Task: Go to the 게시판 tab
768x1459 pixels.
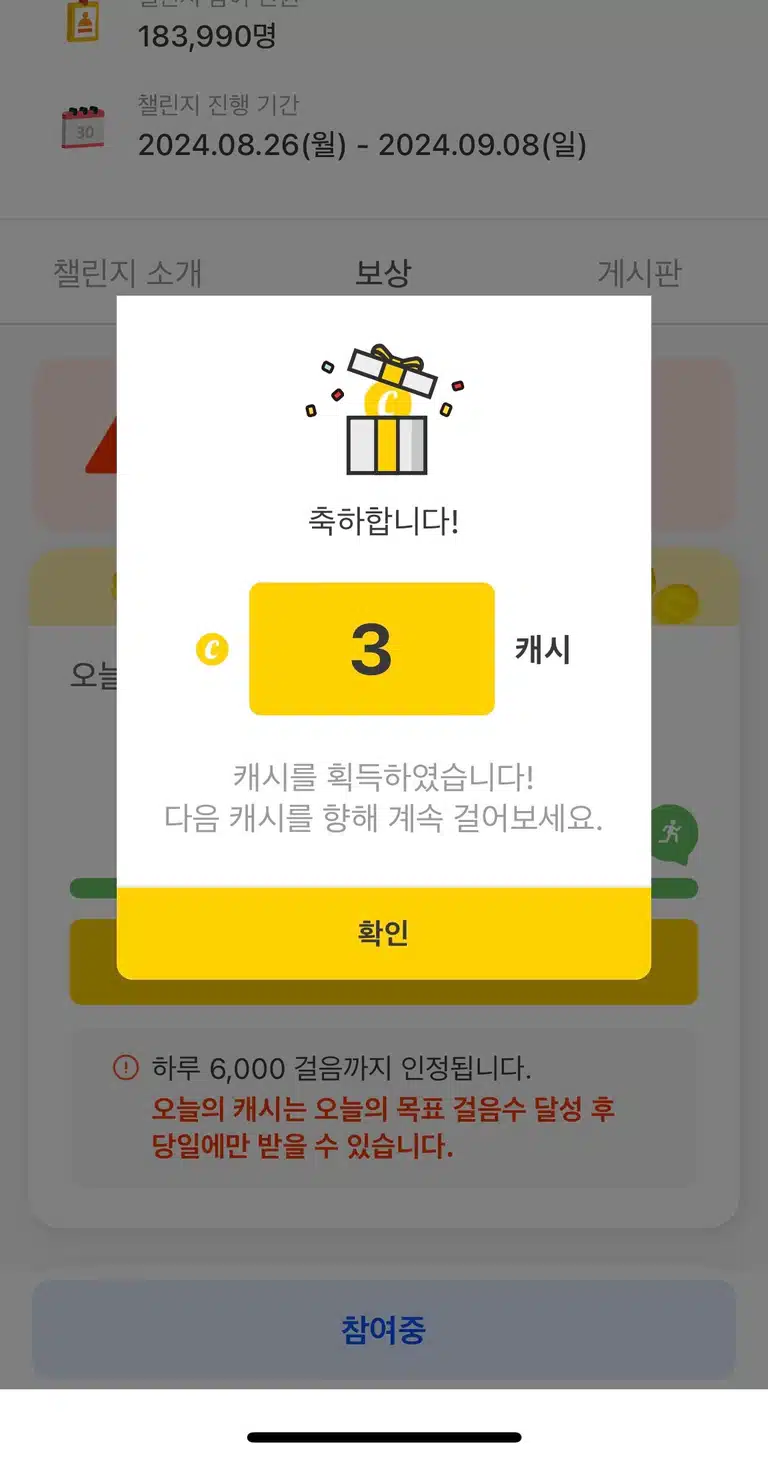Action: tap(640, 272)
